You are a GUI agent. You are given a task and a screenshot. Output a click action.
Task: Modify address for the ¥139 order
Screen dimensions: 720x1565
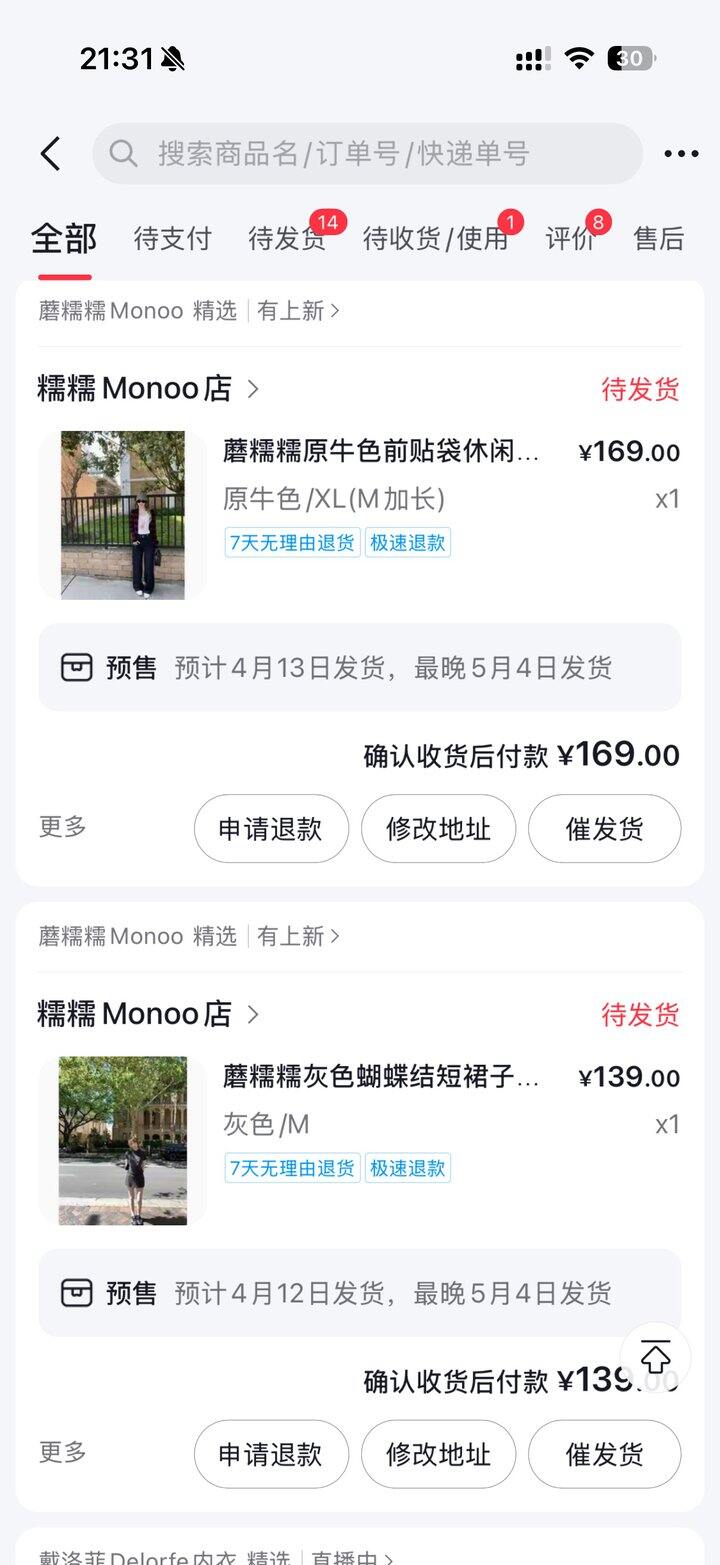click(x=438, y=1454)
